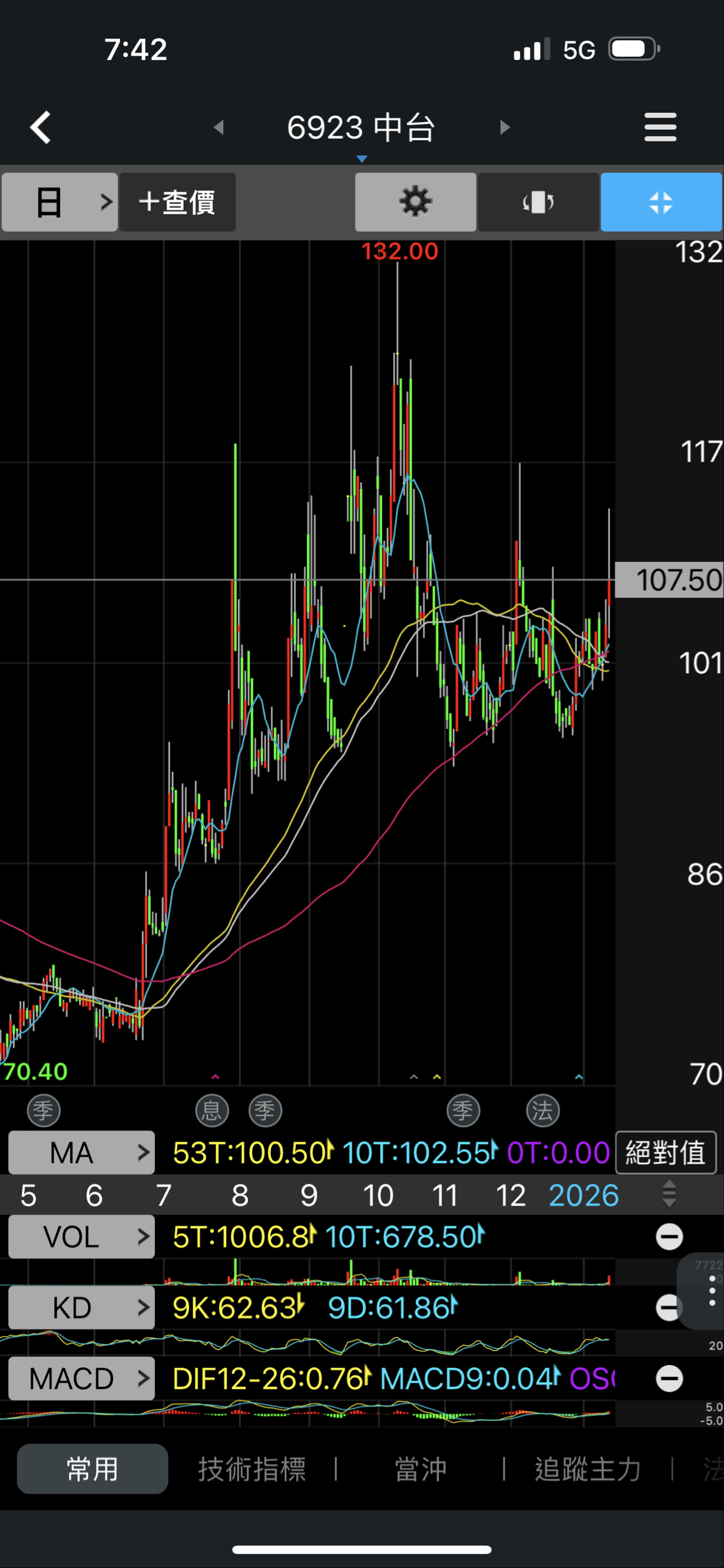This screenshot has width=724, height=1568.
Task: Collapse the full-screen chart view
Action: tap(661, 202)
